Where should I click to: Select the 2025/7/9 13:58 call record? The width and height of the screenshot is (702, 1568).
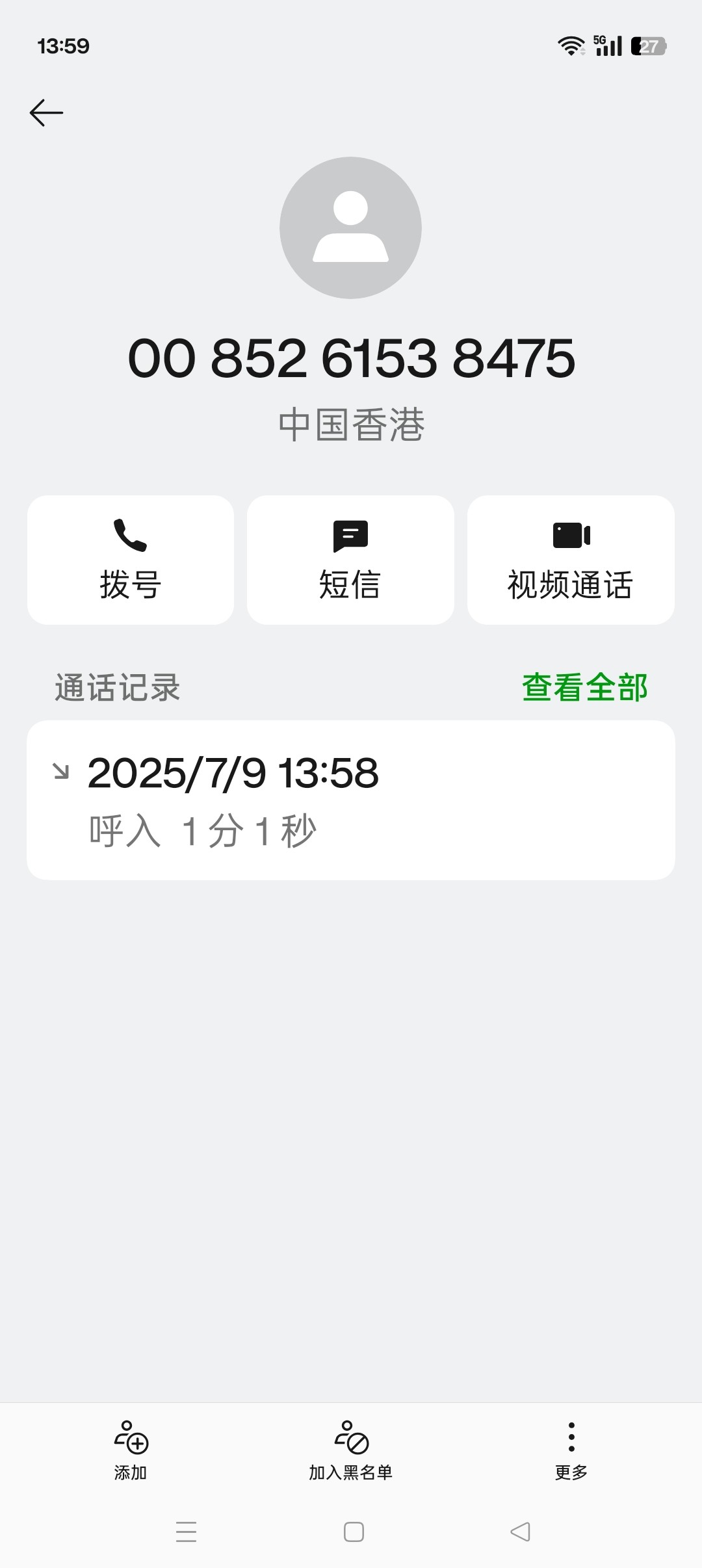click(x=351, y=800)
